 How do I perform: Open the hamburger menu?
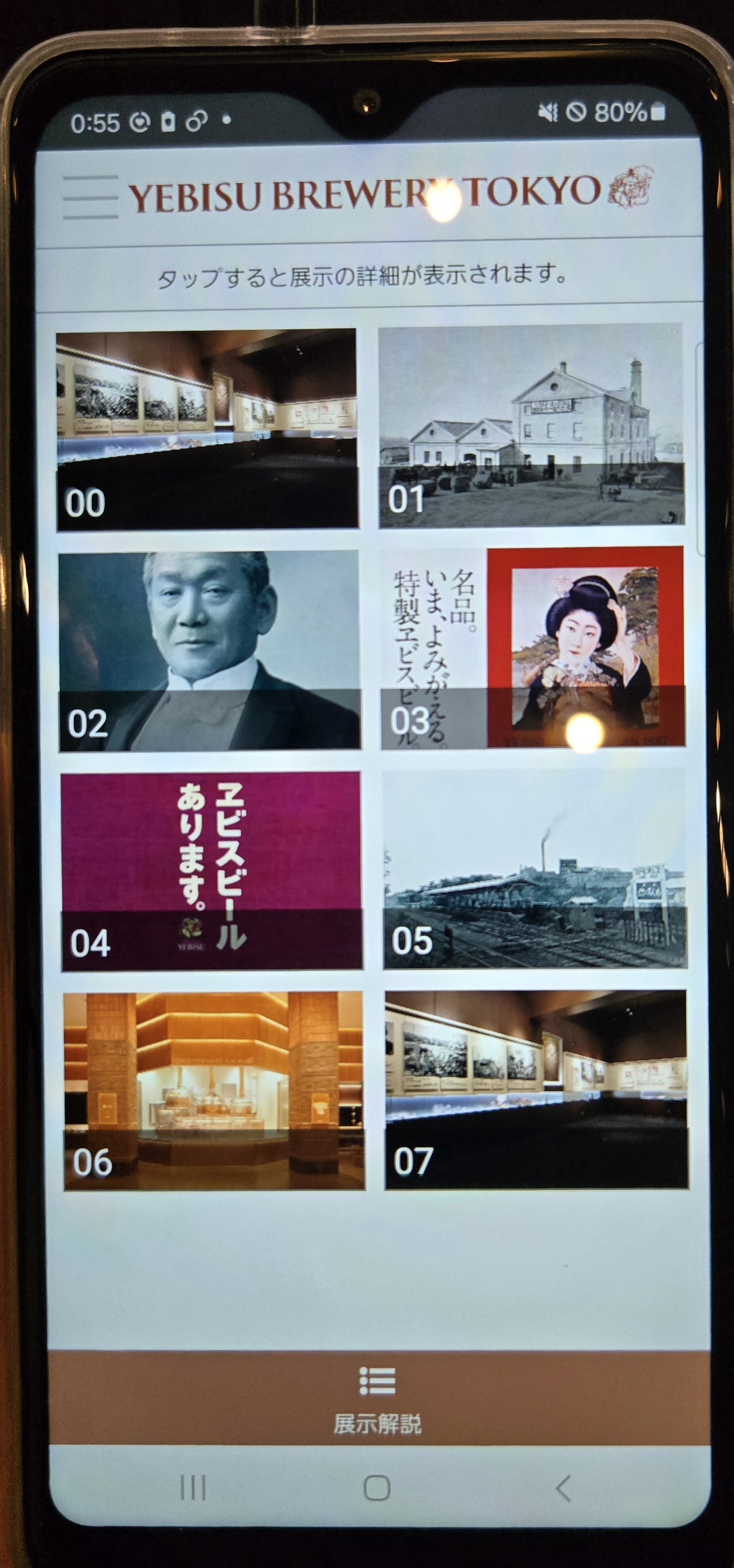click(x=91, y=197)
